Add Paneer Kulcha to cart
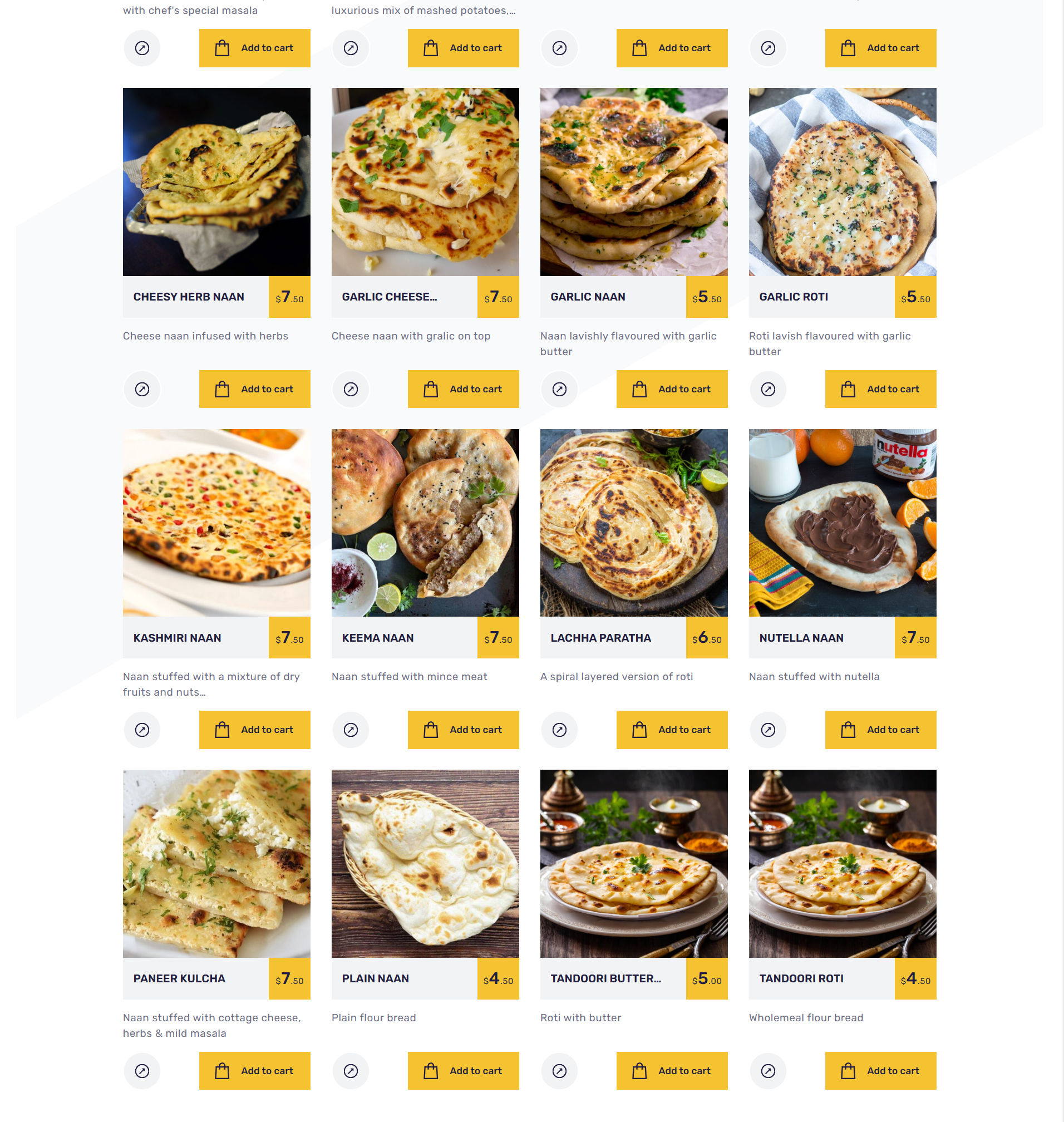 (254, 1070)
